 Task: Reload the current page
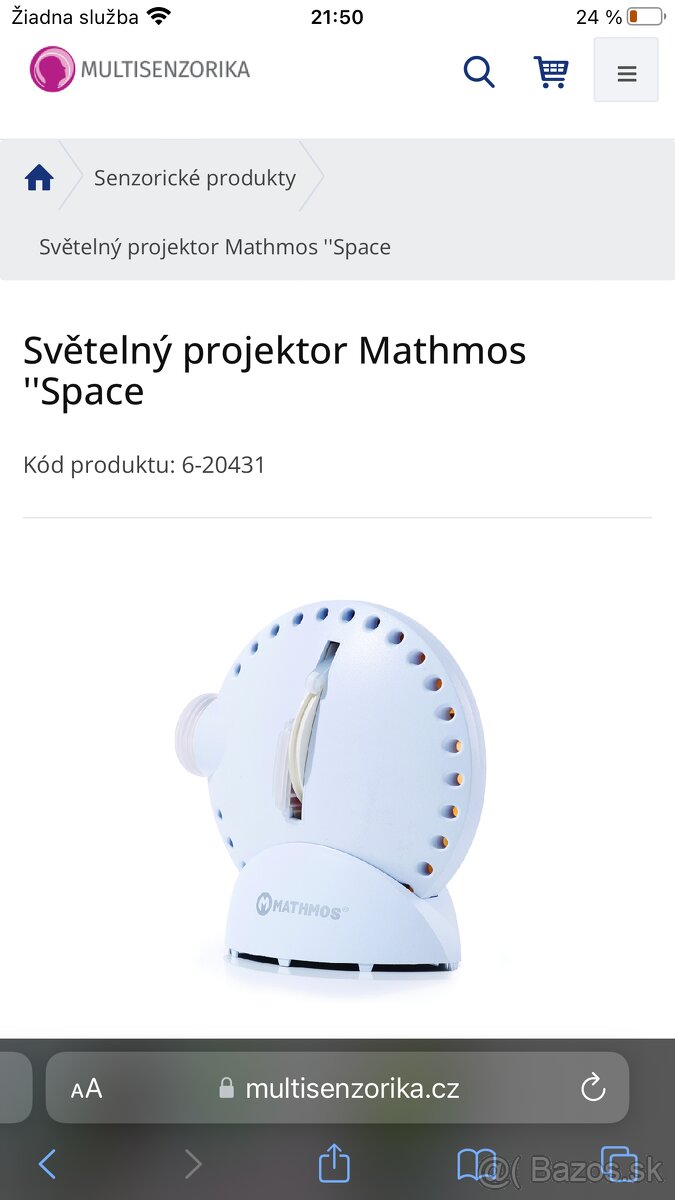(x=593, y=1088)
